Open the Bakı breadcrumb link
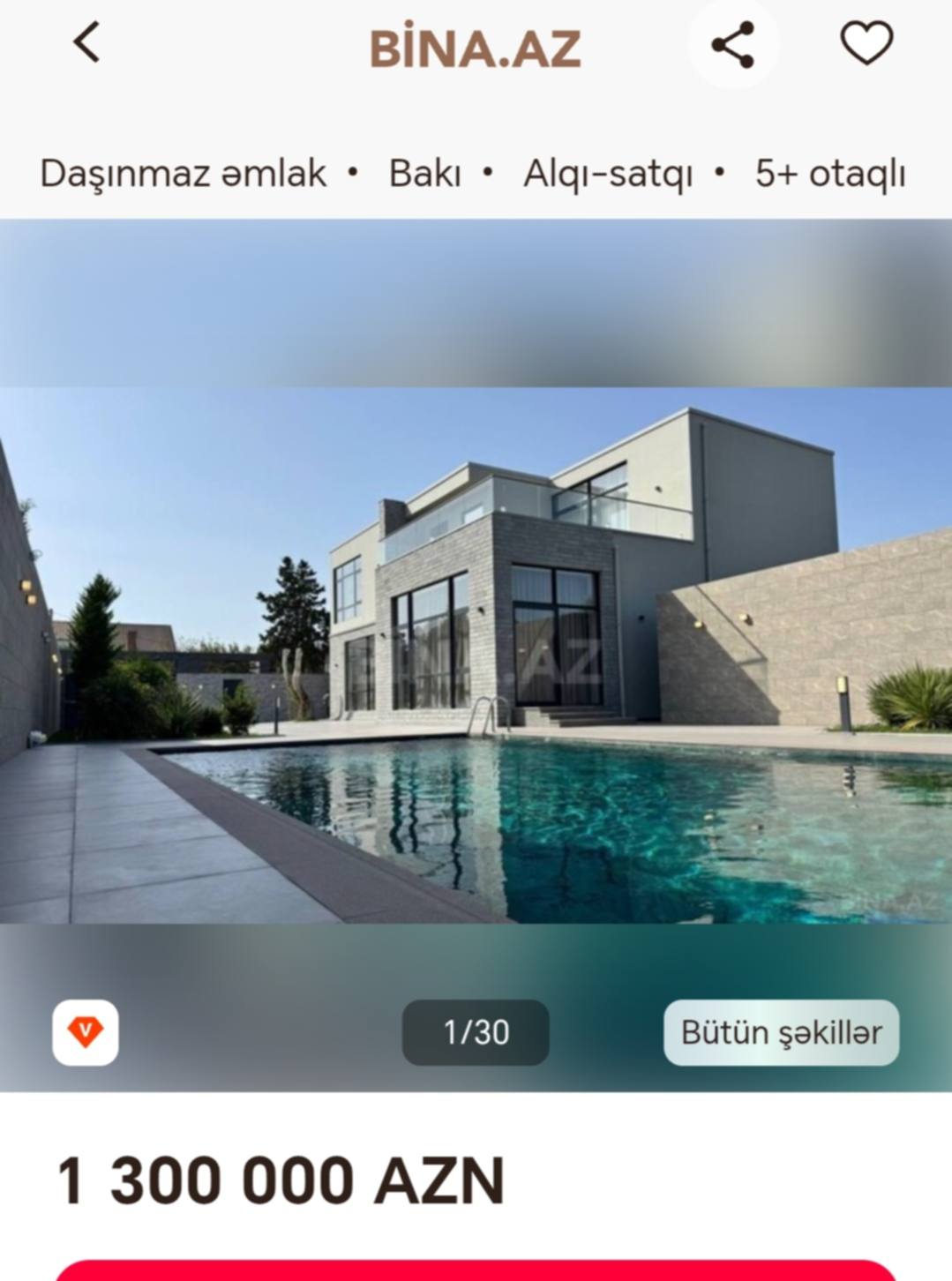This screenshot has height=1281, width=952. [x=424, y=174]
